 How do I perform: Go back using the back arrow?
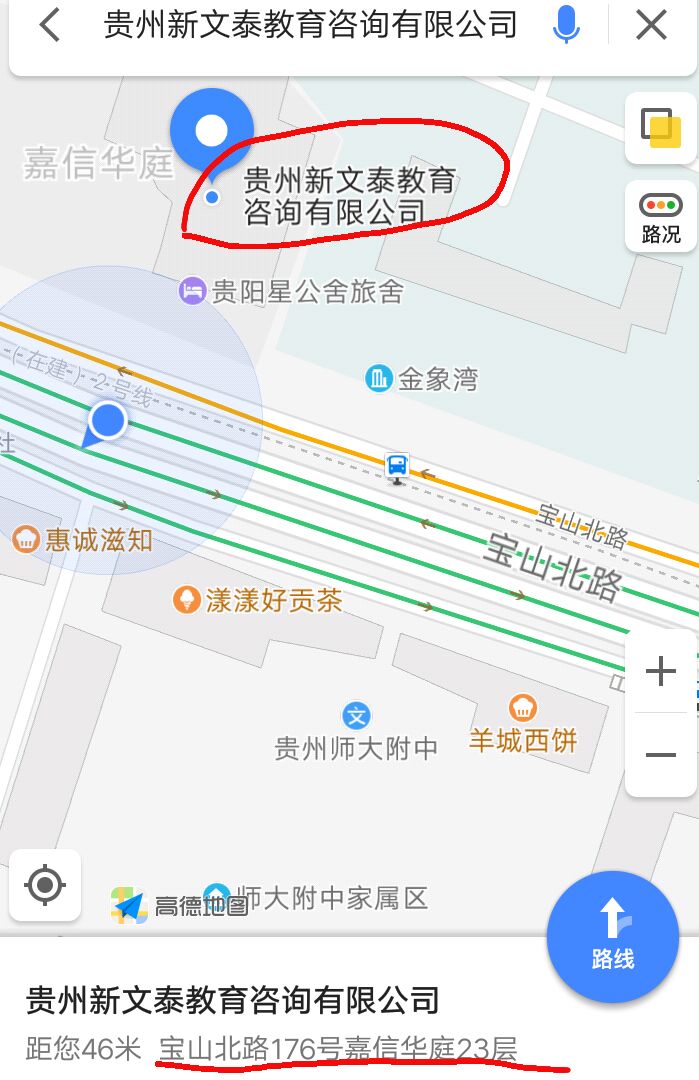point(49,26)
